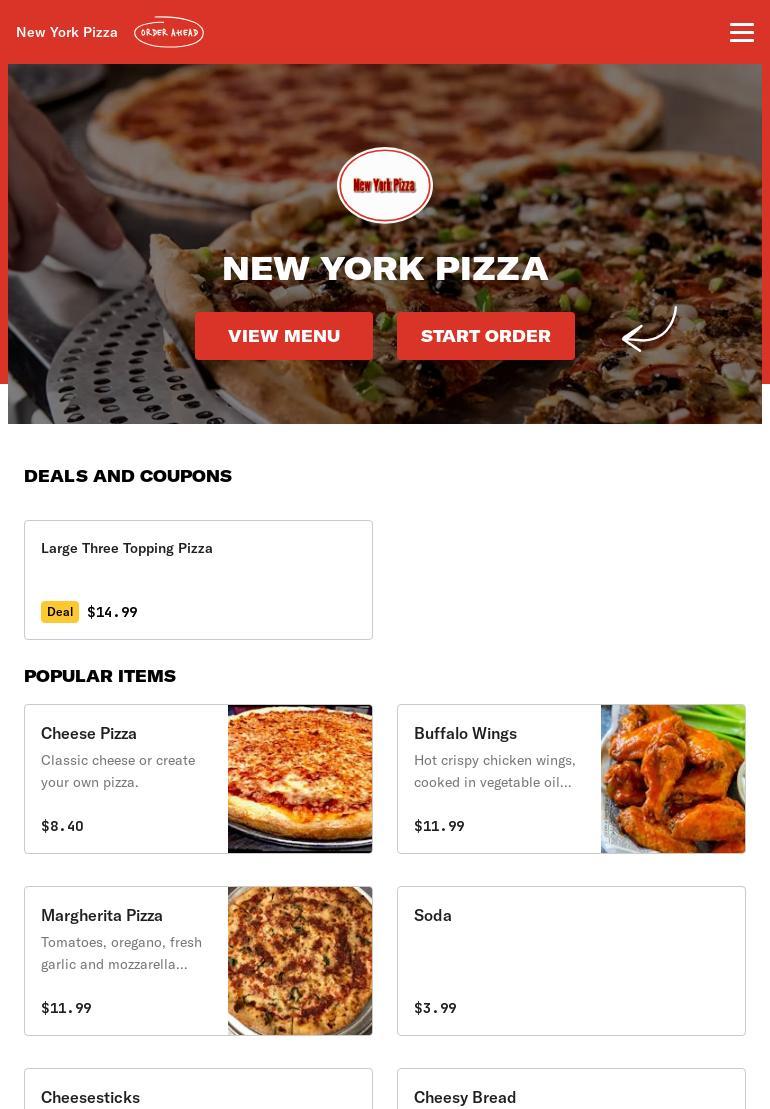Open the Cheesy Bread item

click(571, 1093)
